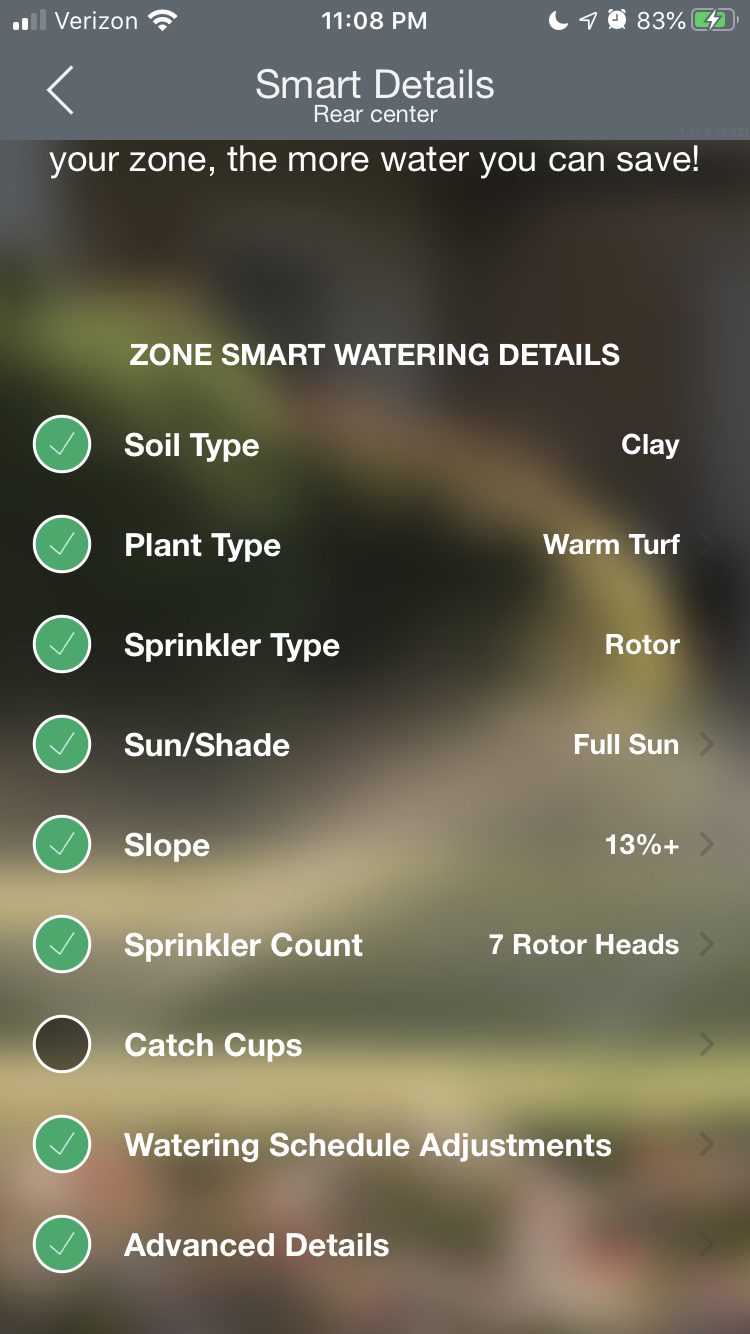This screenshot has height=1334, width=750.
Task: Open the Catch Cups row
Action: 375,1045
